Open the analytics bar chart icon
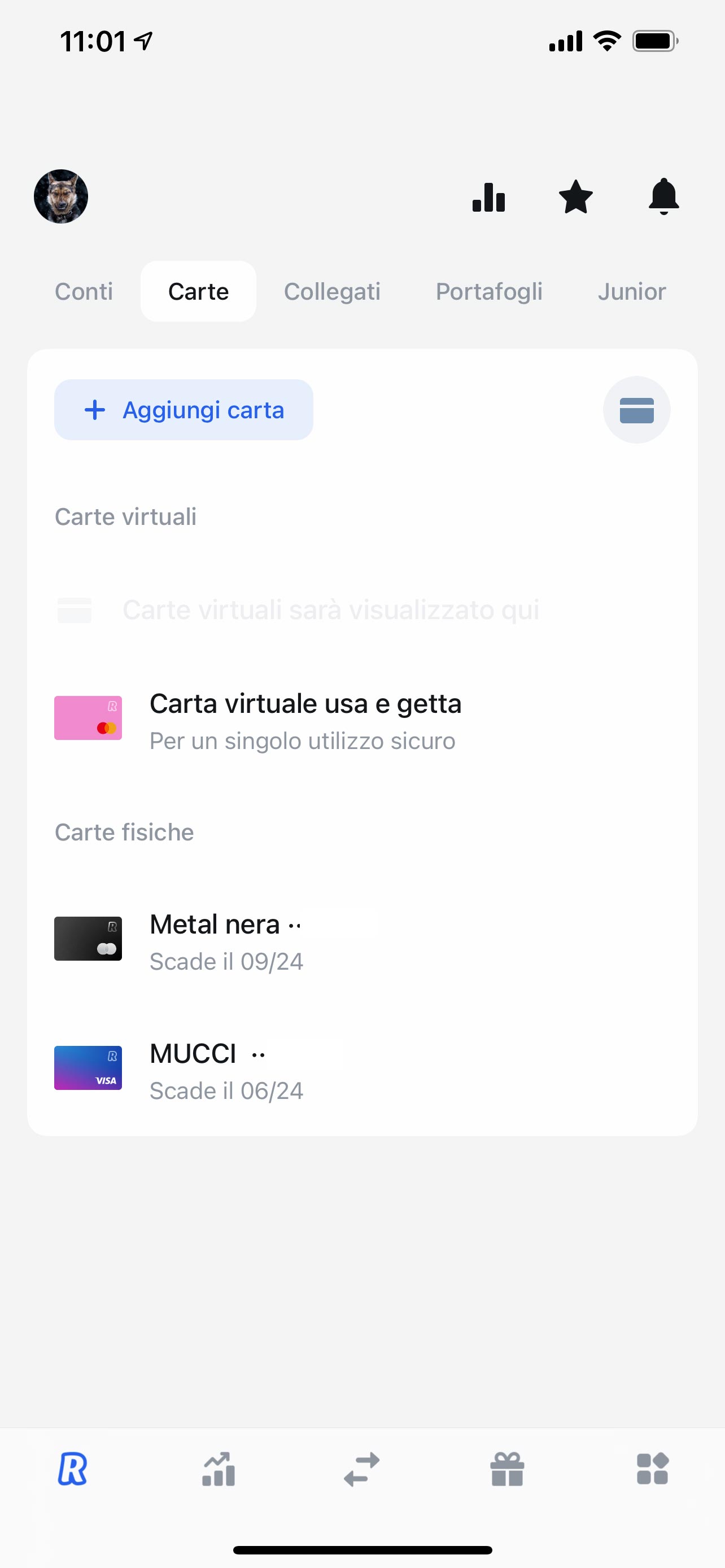Image resolution: width=725 pixels, height=1568 pixels. pos(489,196)
